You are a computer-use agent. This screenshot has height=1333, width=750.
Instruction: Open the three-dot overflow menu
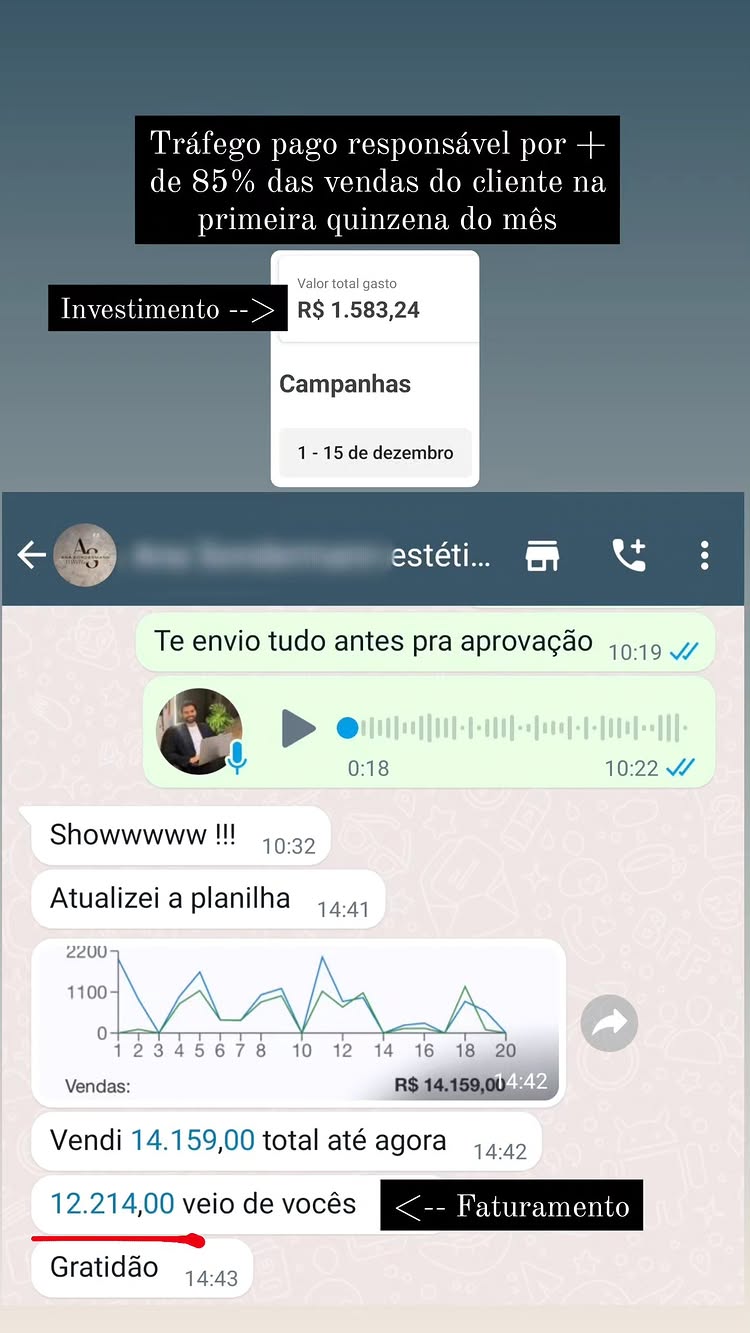pos(704,555)
